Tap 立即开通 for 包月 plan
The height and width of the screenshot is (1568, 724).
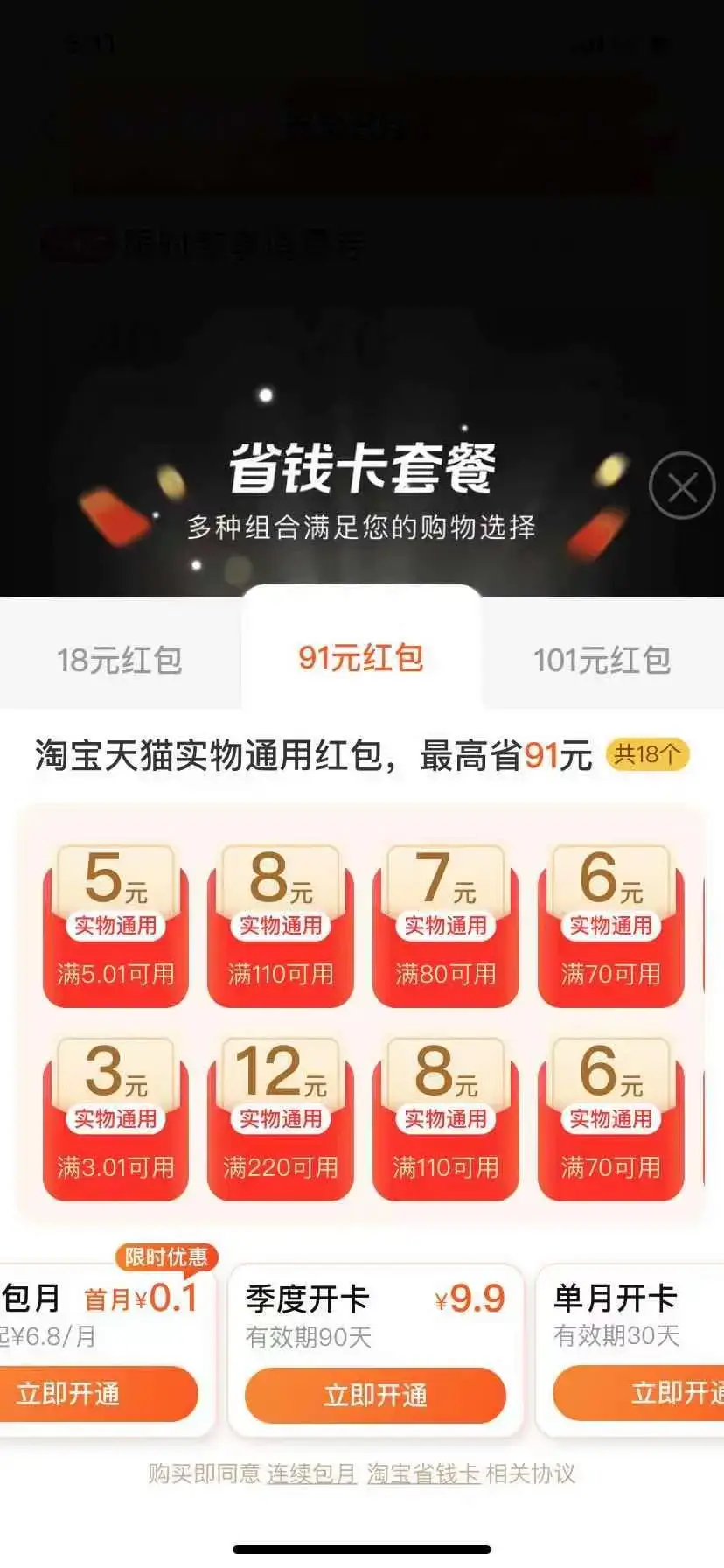click(x=96, y=1393)
